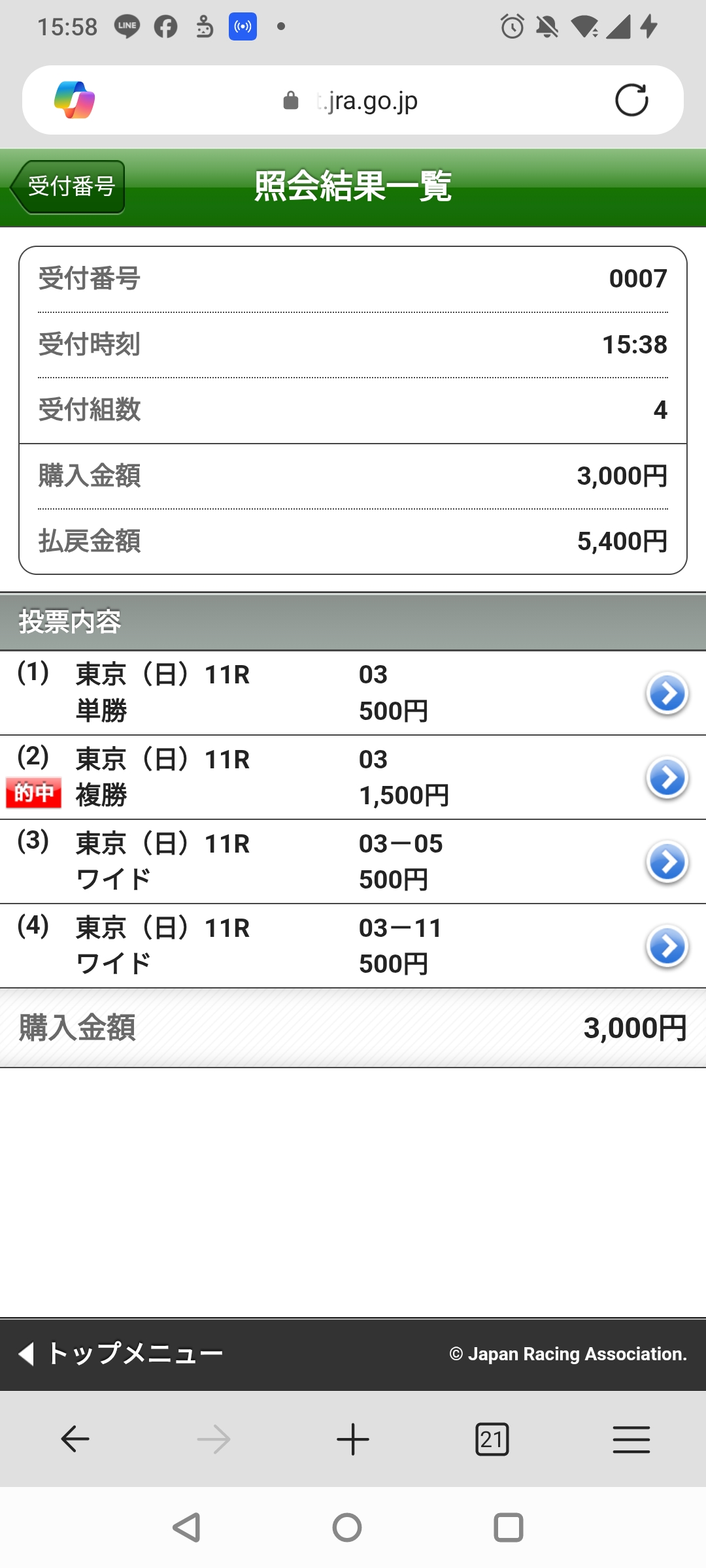
Task: View the winning 複勝 03 bet details
Action: tap(666, 777)
